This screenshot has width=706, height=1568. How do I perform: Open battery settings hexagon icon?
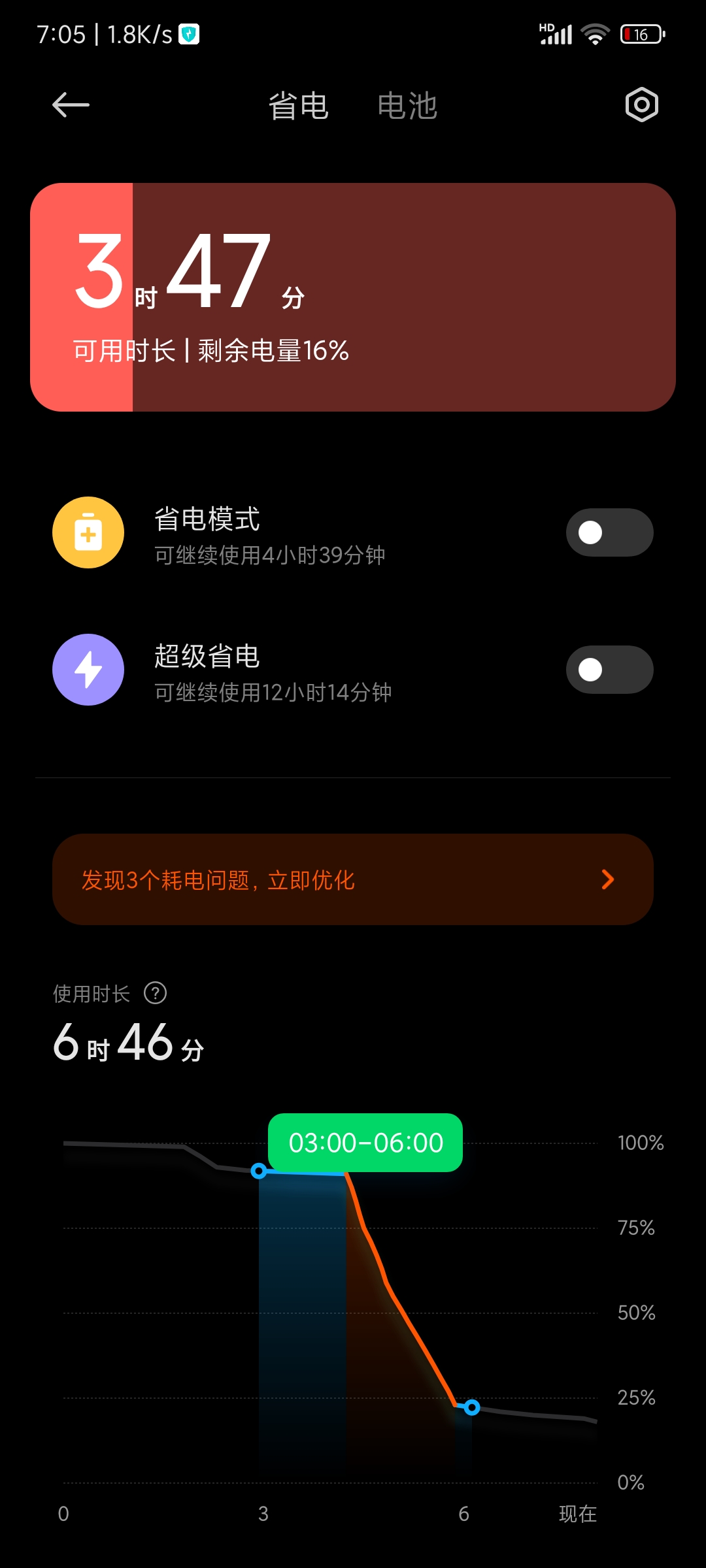[x=641, y=105]
